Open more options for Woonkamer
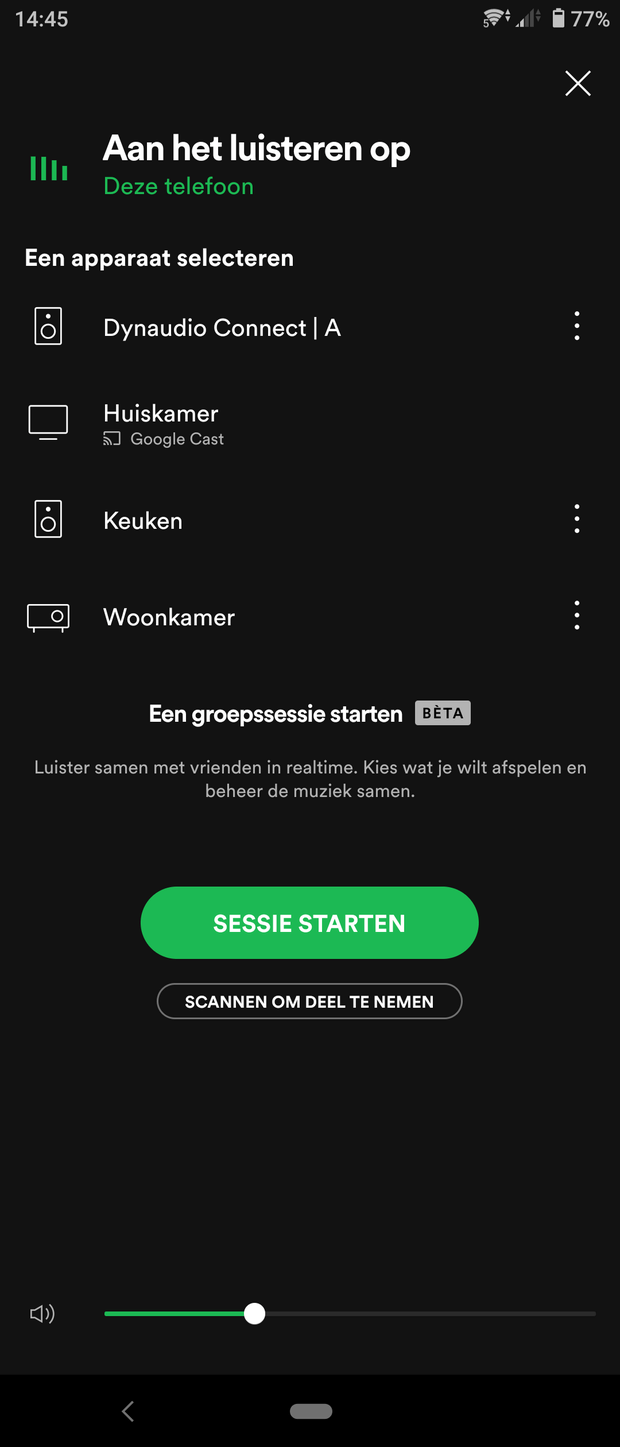The width and height of the screenshot is (620, 1447). [577, 615]
